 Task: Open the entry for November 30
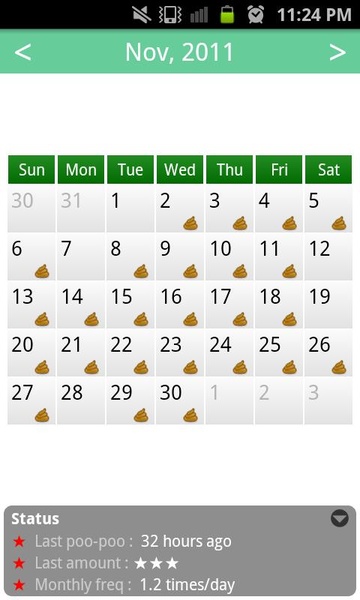click(180, 401)
